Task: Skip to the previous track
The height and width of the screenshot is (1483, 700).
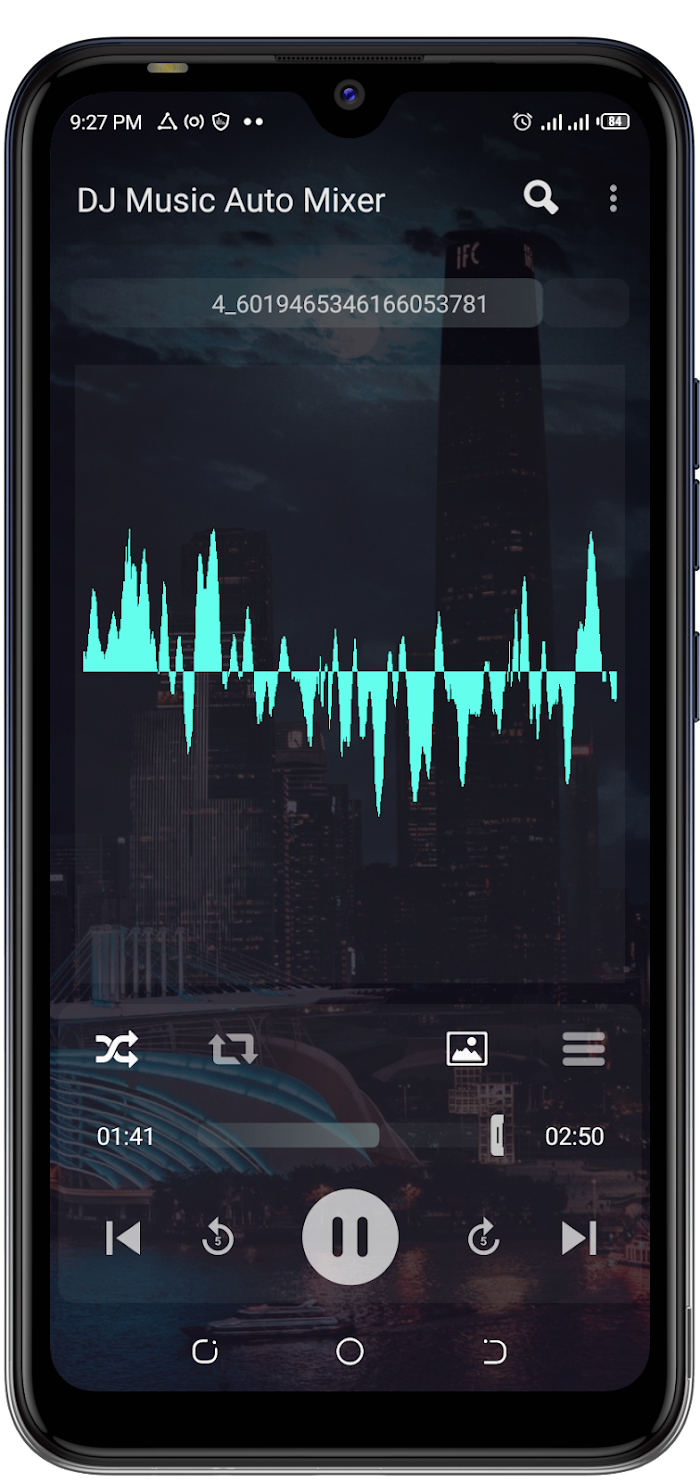Action: [123, 1238]
